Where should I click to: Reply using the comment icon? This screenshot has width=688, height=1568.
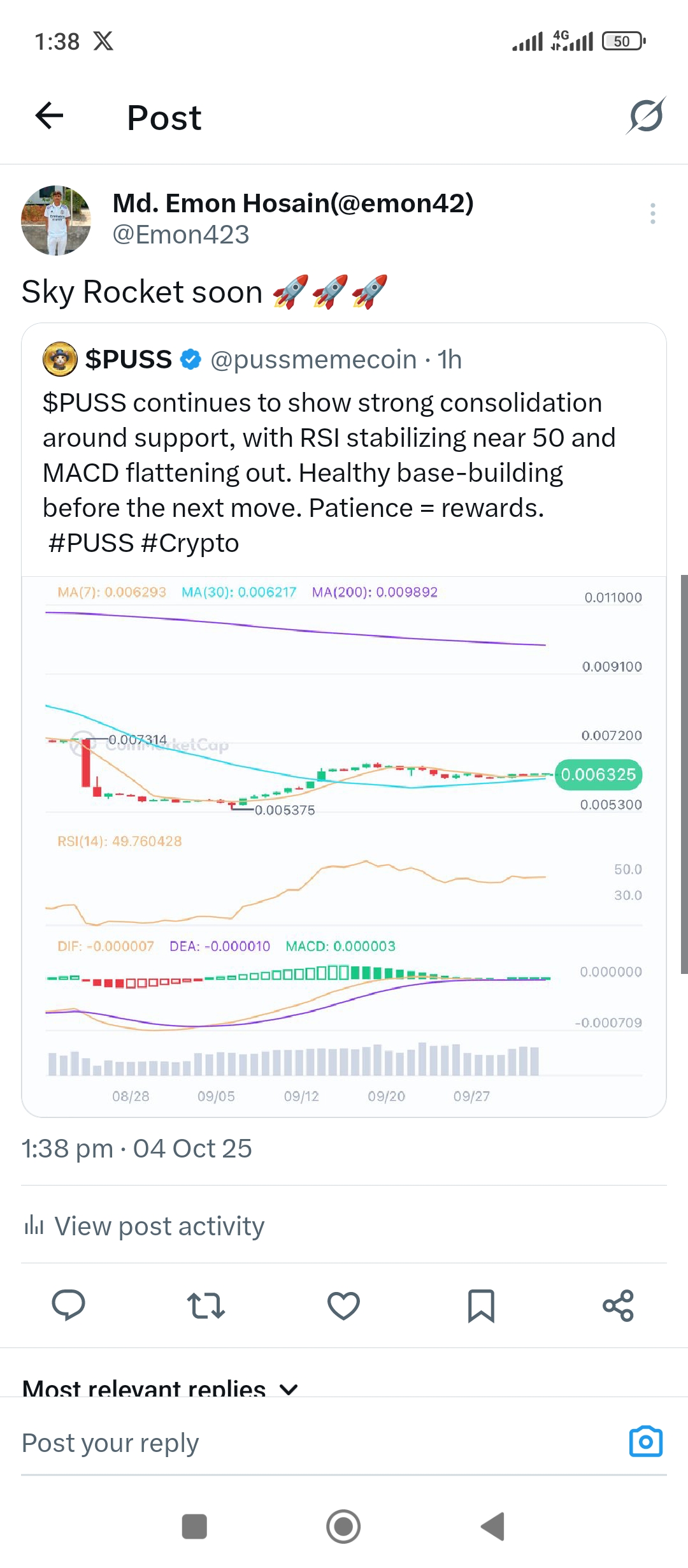pyautogui.click(x=68, y=1305)
